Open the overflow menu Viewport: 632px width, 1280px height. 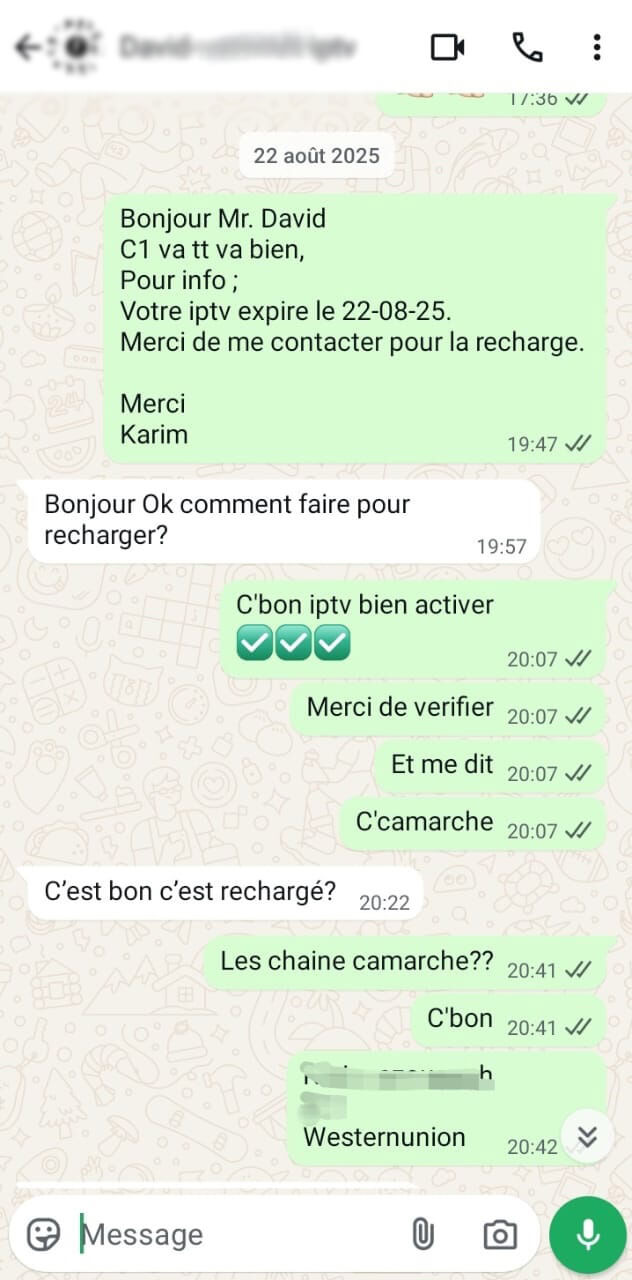(597, 47)
